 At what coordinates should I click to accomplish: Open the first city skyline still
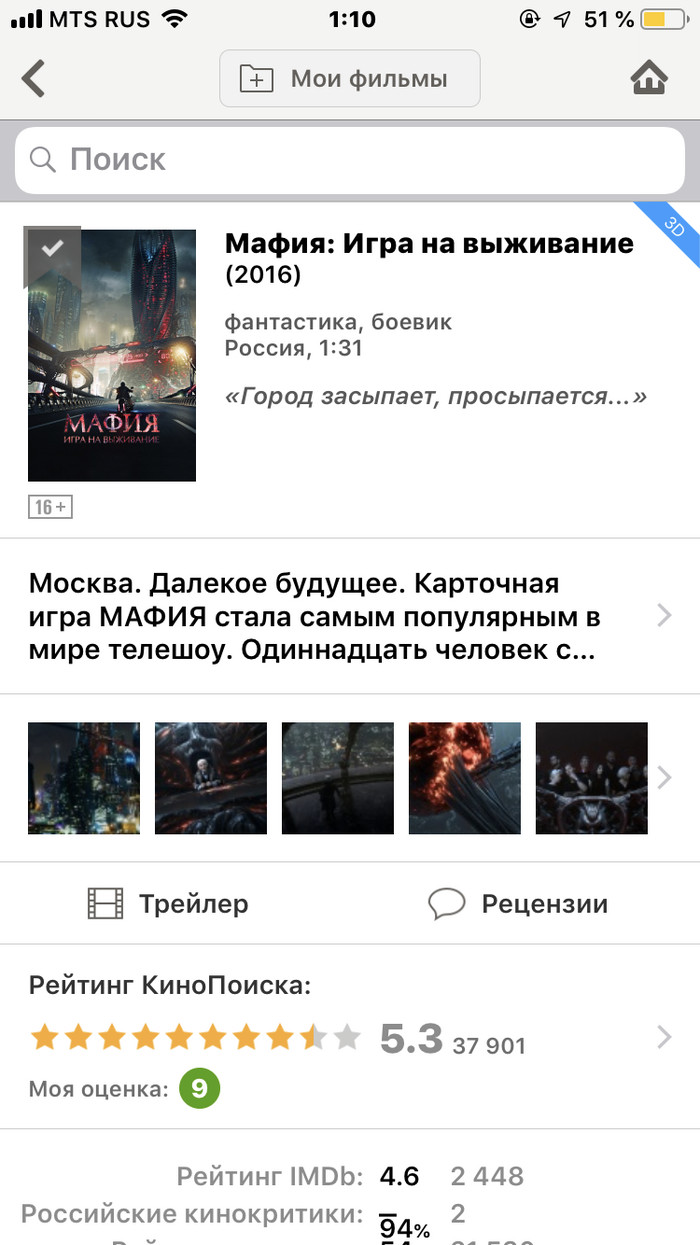[84, 778]
